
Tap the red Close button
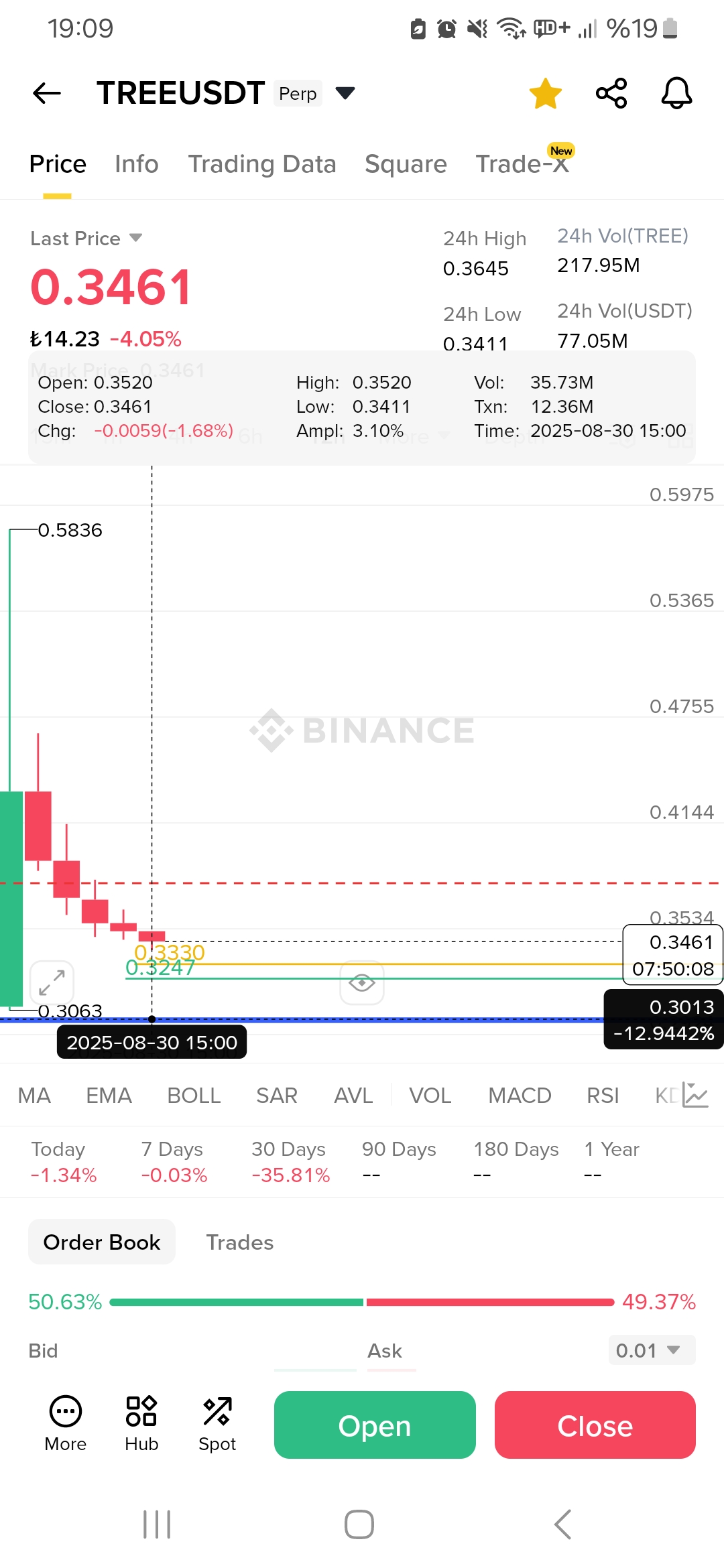[x=595, y=1425]
